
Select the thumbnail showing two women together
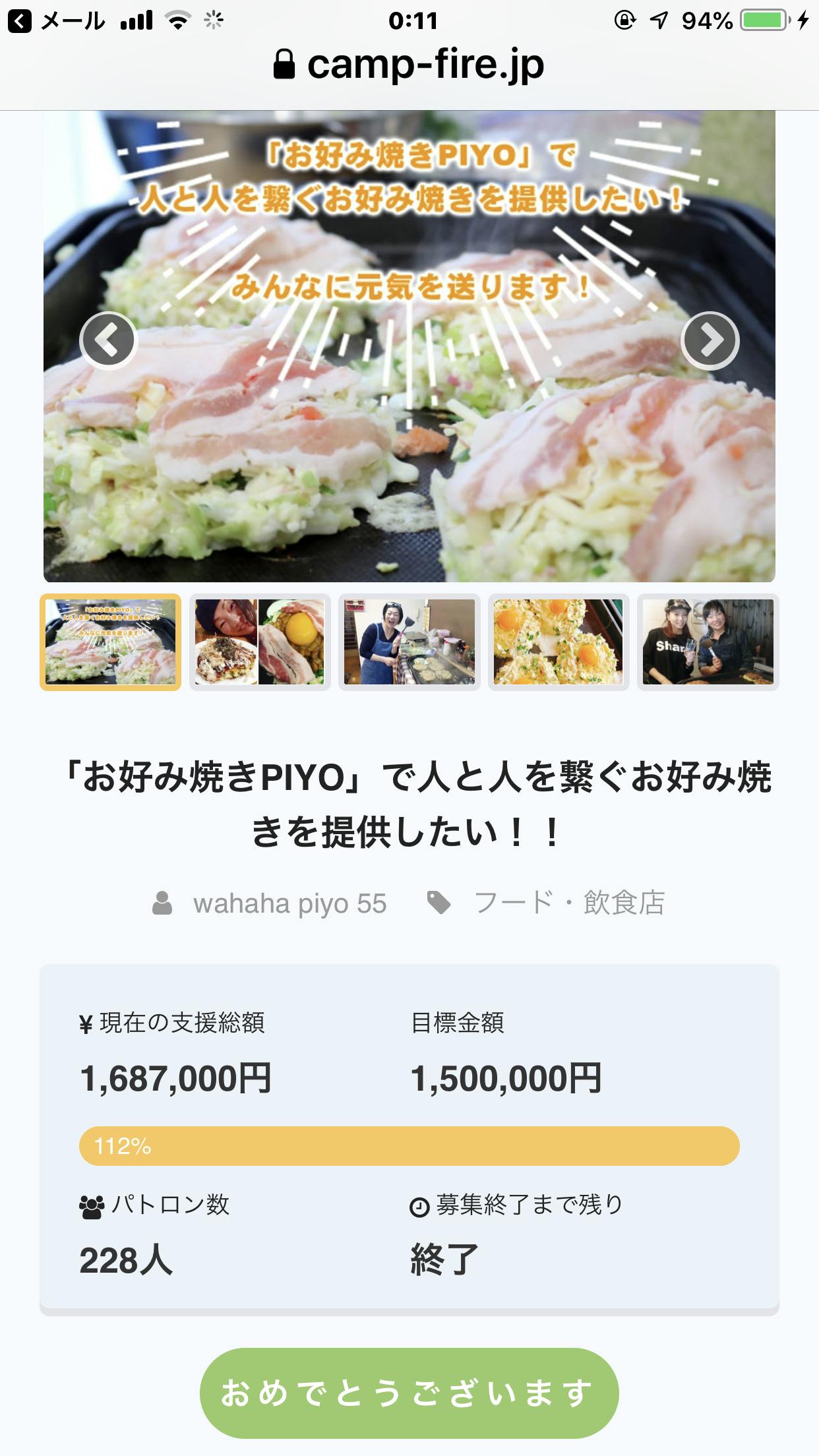click(708, 642)
